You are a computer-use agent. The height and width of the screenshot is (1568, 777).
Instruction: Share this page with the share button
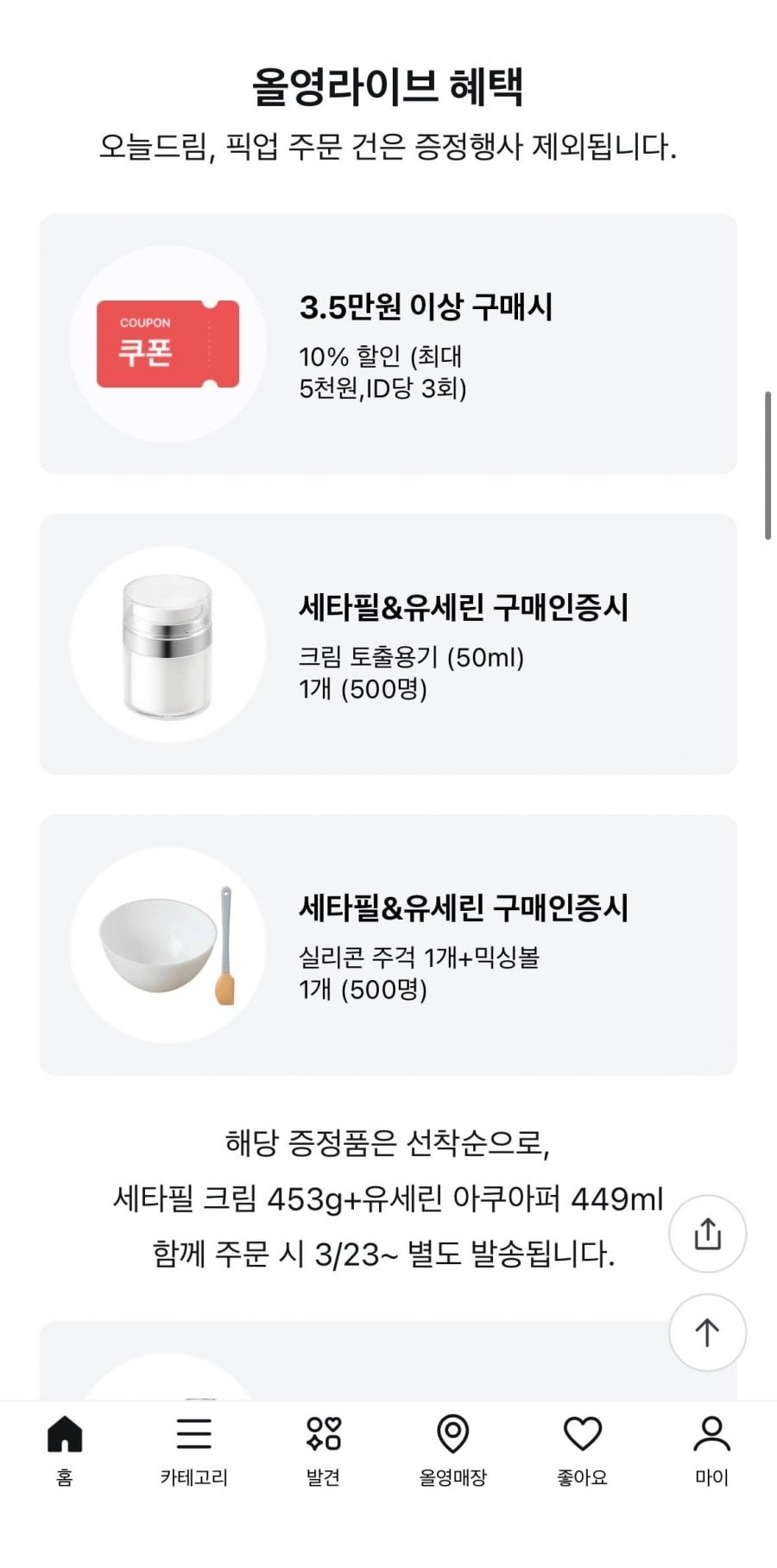[x=707, y=1233]
